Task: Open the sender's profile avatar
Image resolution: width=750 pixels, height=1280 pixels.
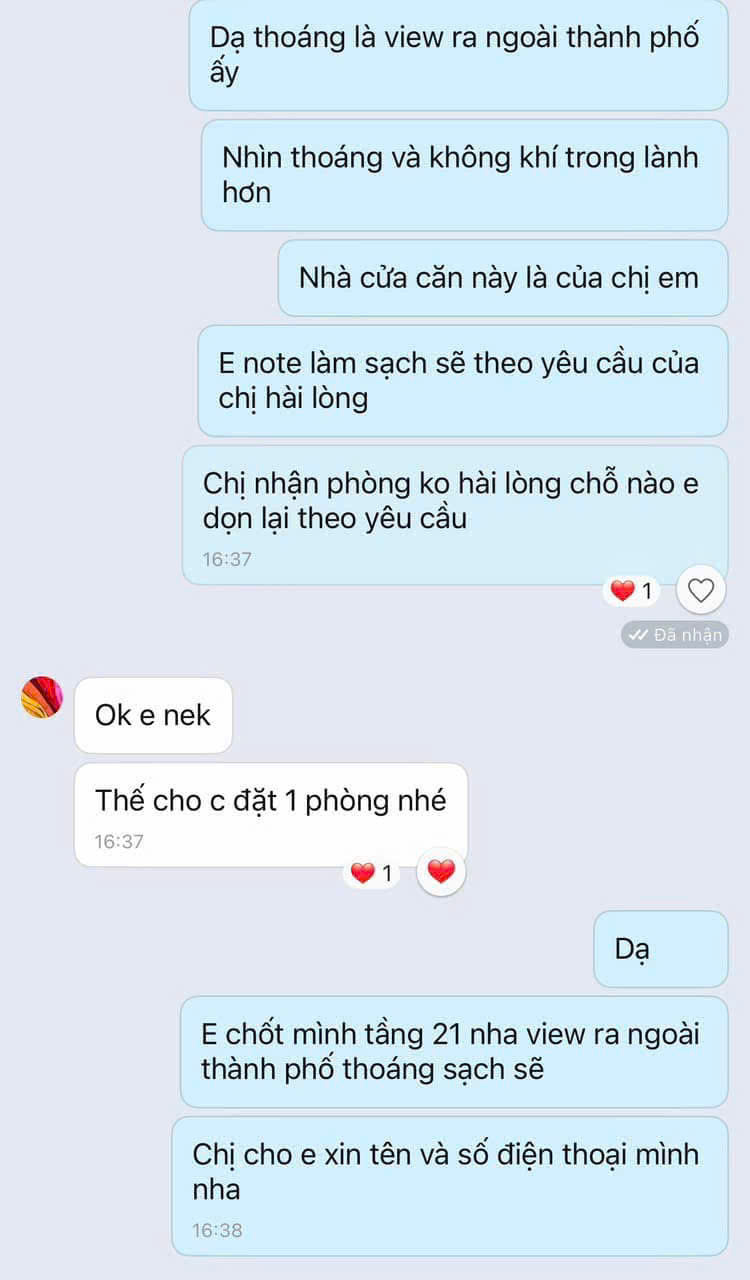Action: pyautogui.click(x=42, y=697)
